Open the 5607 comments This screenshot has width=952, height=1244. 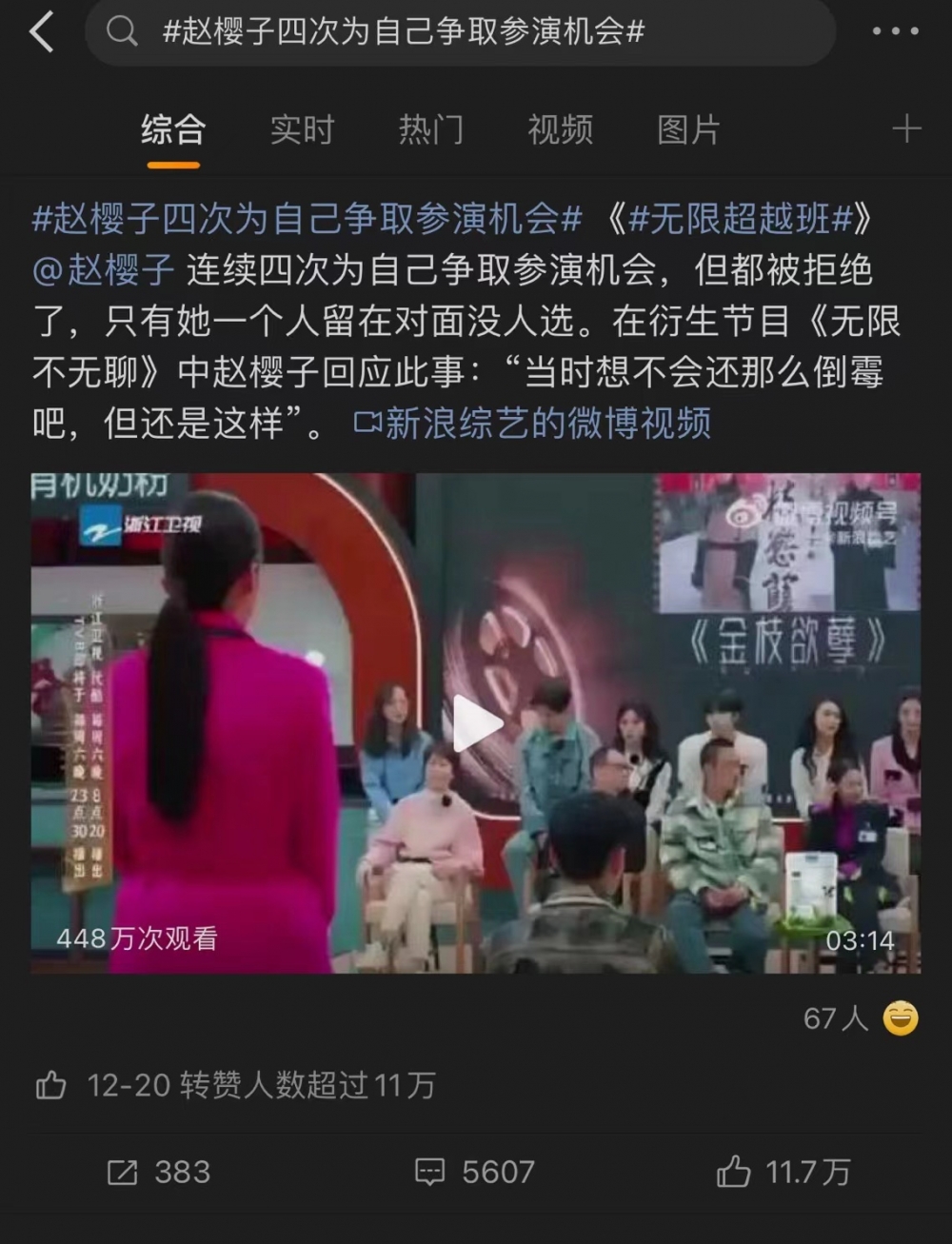pyautogui.click(x=476, y=1172)
